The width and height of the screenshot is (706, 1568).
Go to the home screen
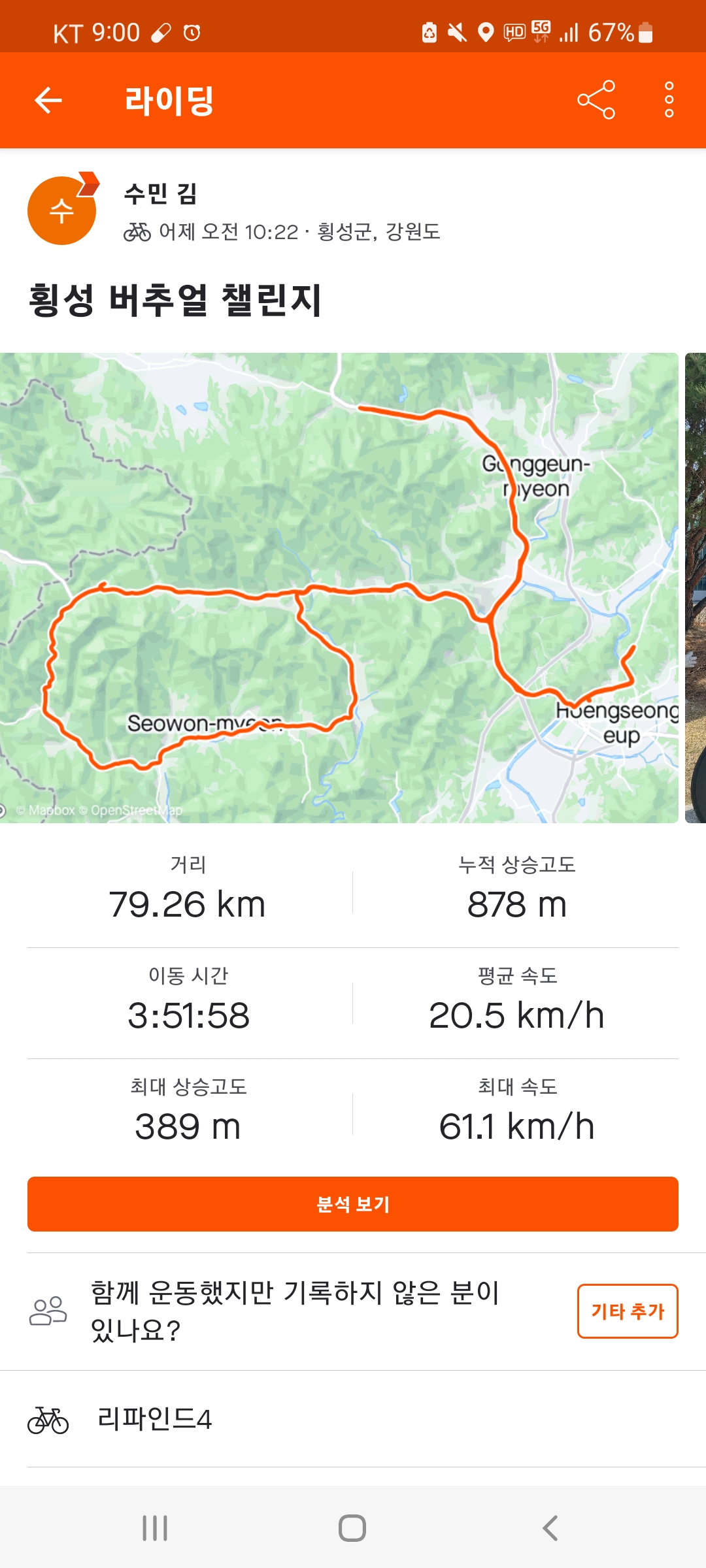(352, 1528)
